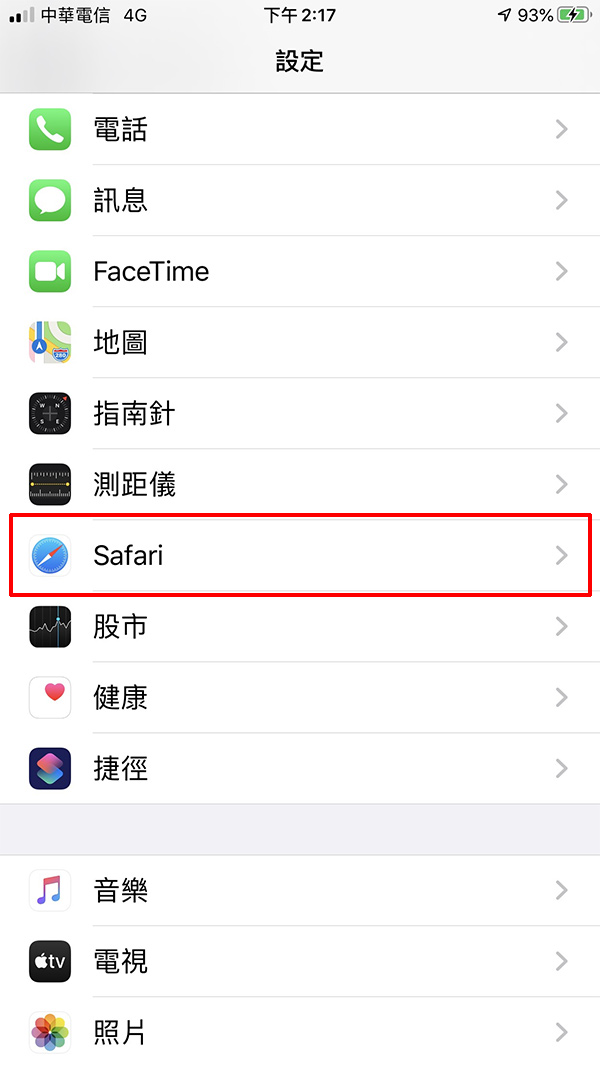Screen dimensions: 600x1067
Task: Open the 電話 (Phone) settings
Action: pos(300,129)
